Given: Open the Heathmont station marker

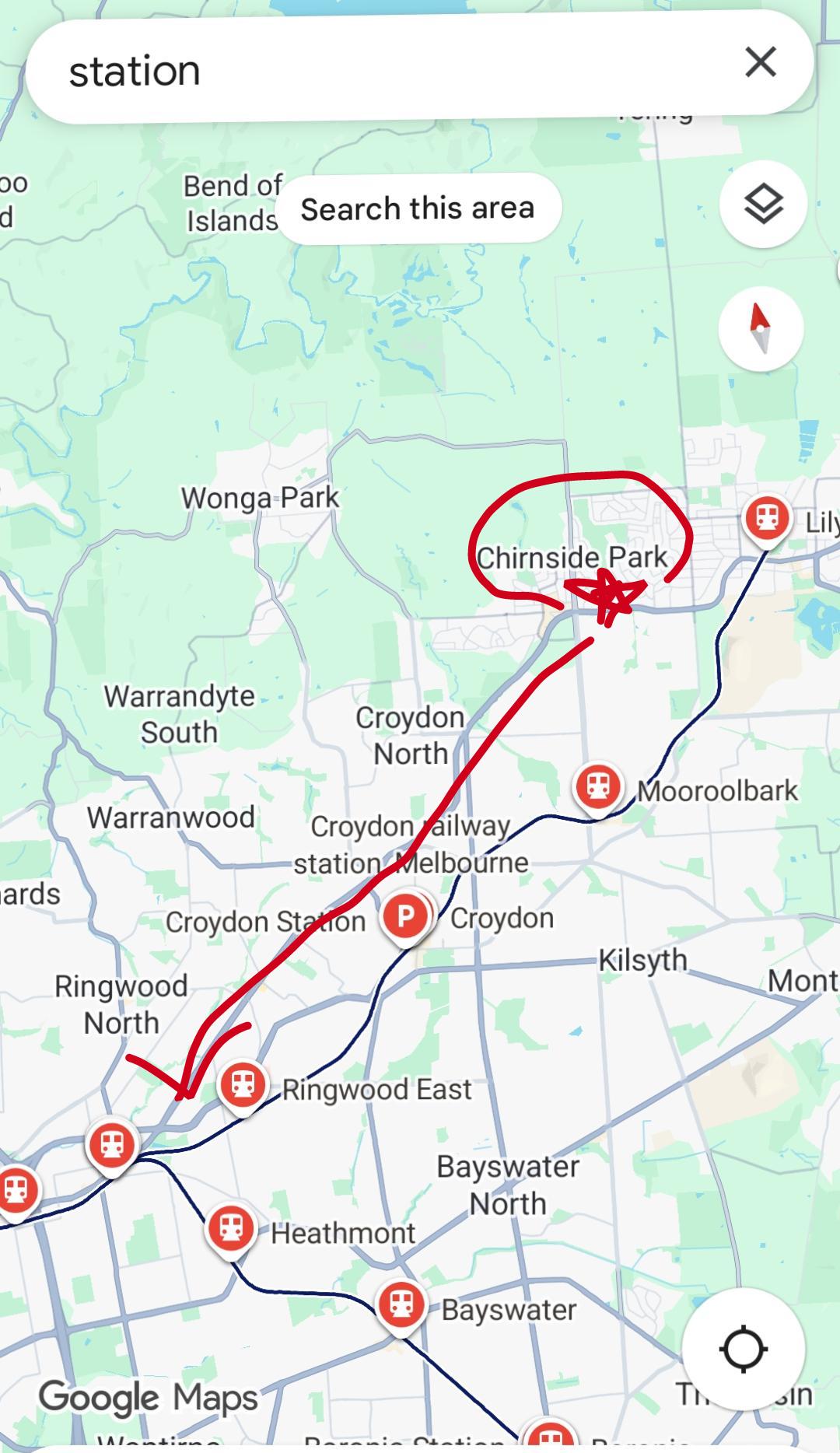Looking at the screenshot, I should pos(231,1230).
